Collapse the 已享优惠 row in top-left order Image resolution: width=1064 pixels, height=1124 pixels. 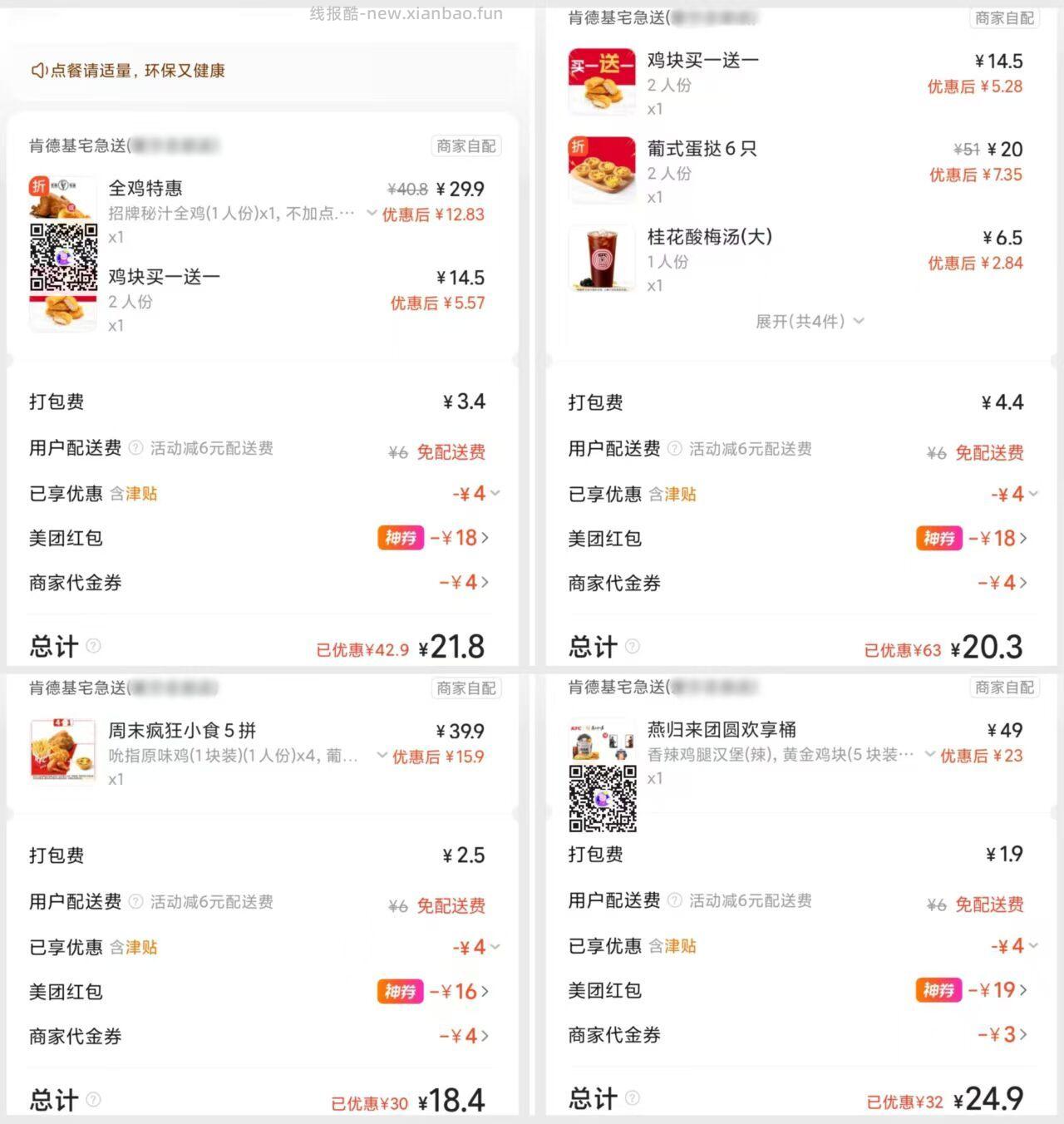[496, 493]
